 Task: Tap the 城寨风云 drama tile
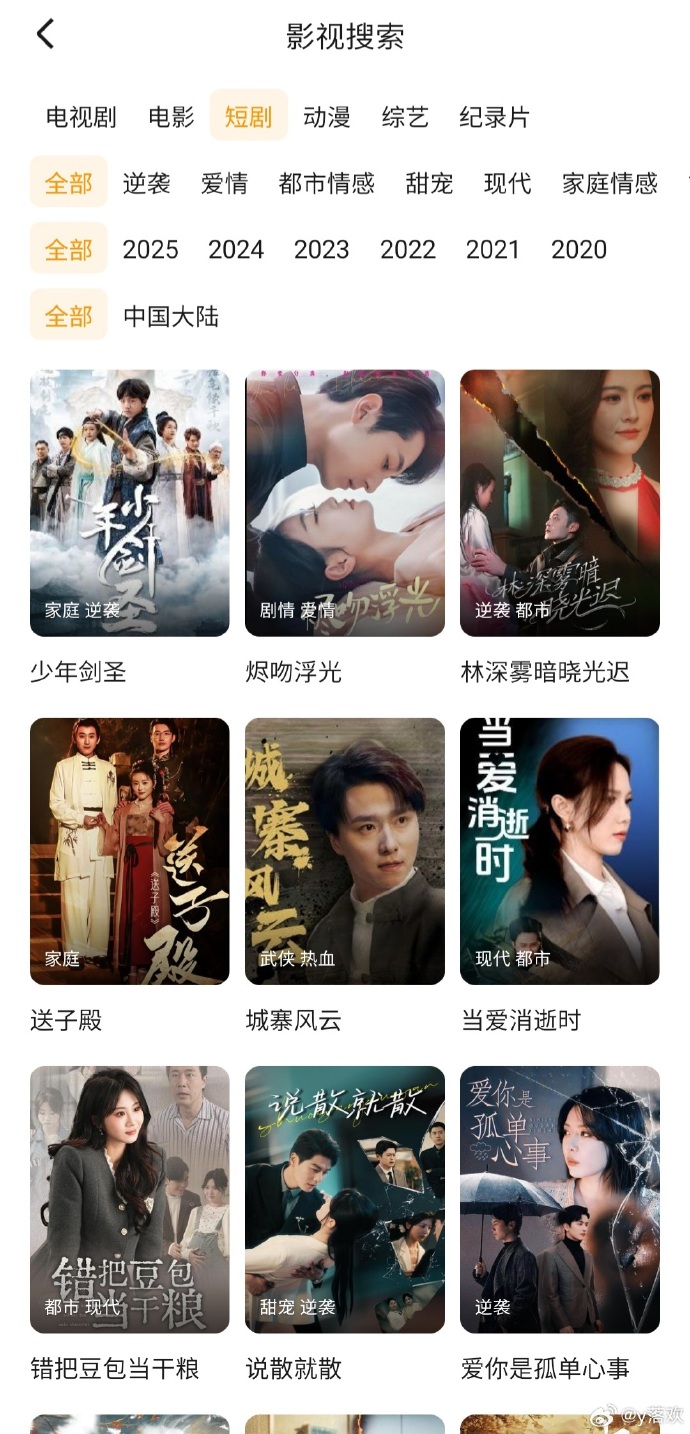(345, 851)
